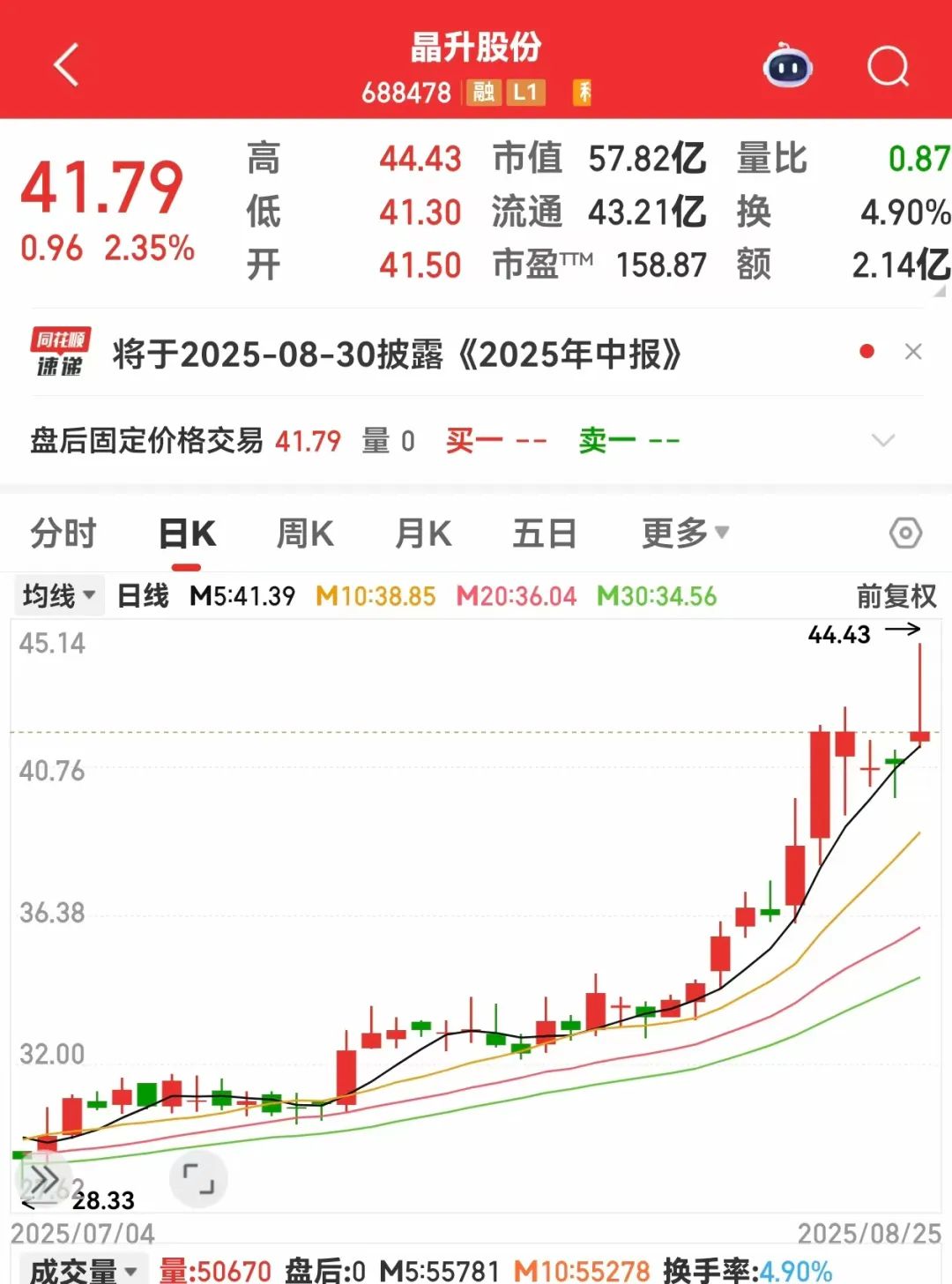This screenshot has height=1284, width=952.
Task: Open stock search magnifier
Action: click(887, 66)
